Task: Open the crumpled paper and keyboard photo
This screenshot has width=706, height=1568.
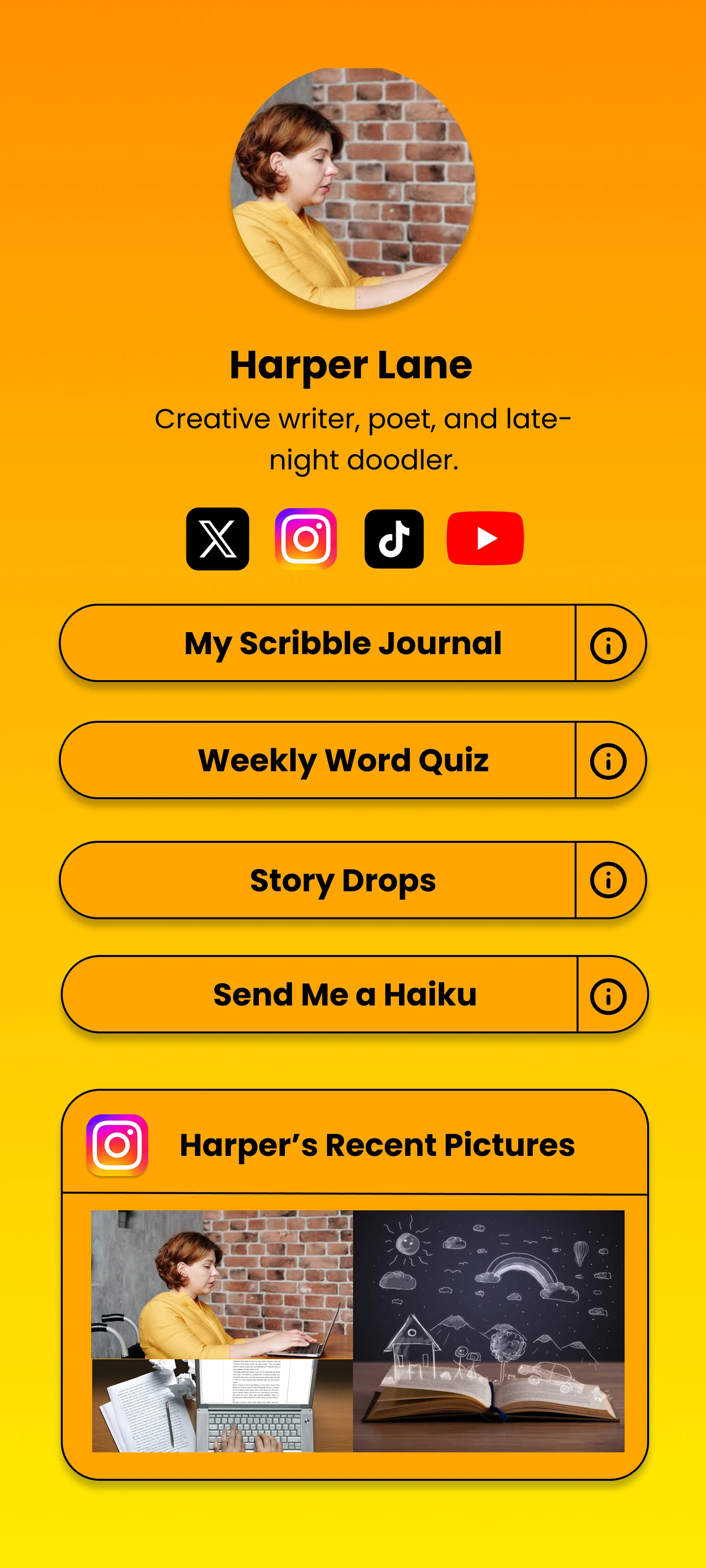Action: [x=222, y=1405]
